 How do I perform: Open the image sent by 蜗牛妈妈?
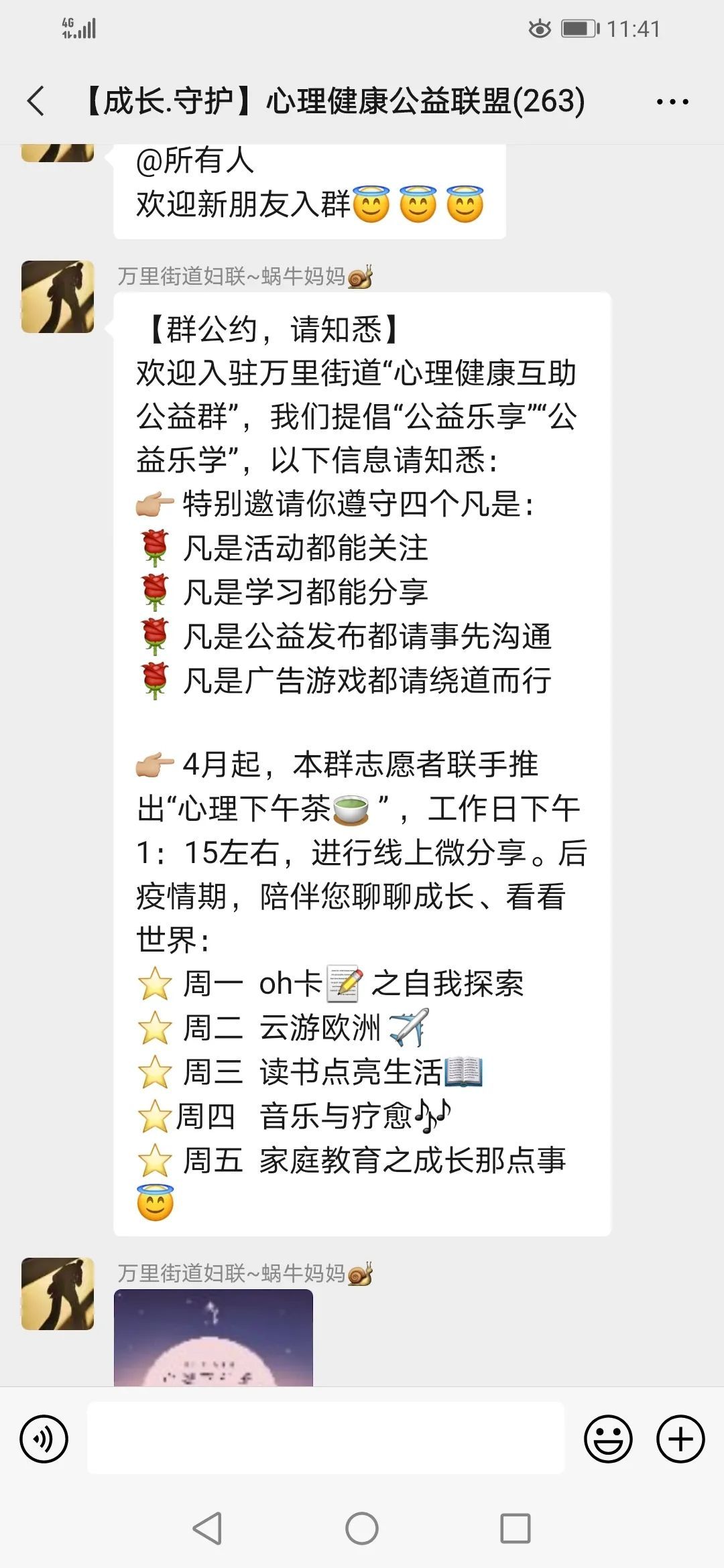[213, 1337]
